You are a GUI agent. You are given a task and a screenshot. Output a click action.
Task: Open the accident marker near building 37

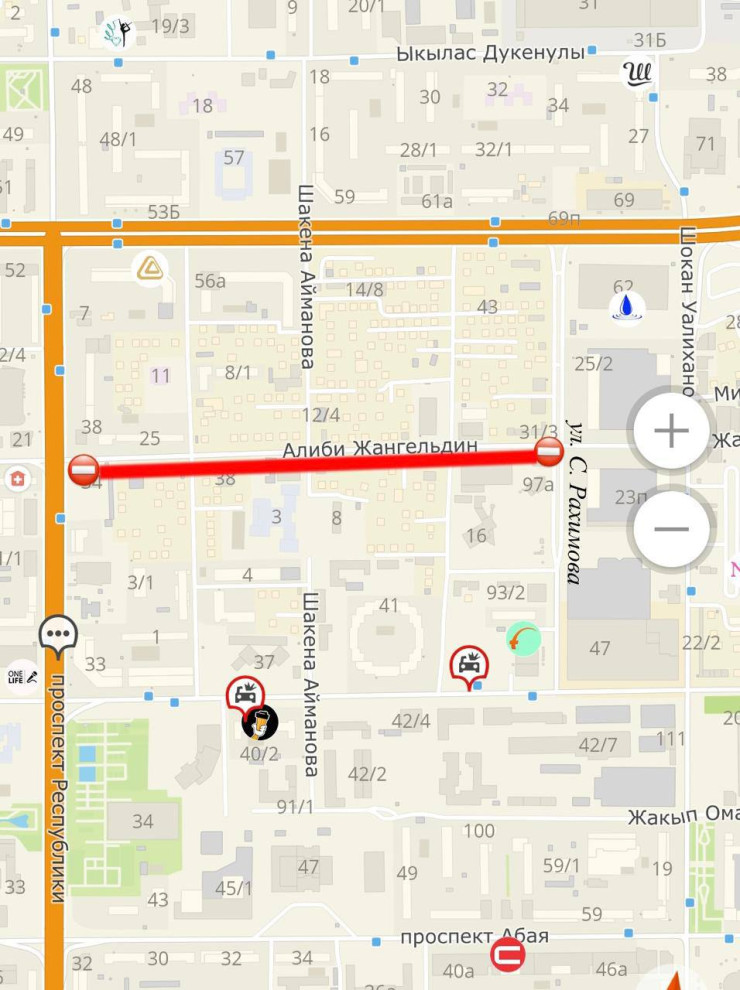(244, 692)
